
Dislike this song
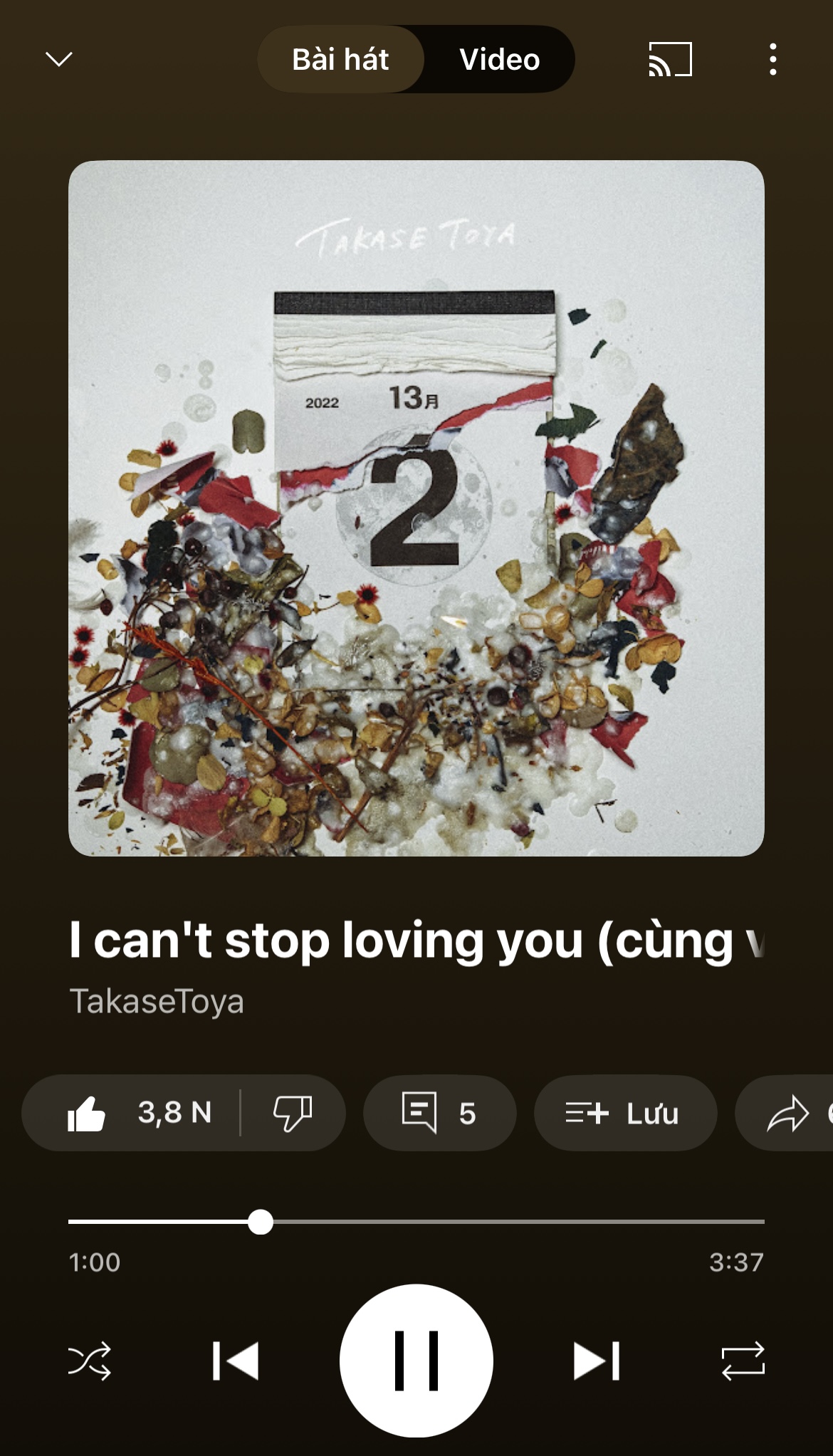293,1113
